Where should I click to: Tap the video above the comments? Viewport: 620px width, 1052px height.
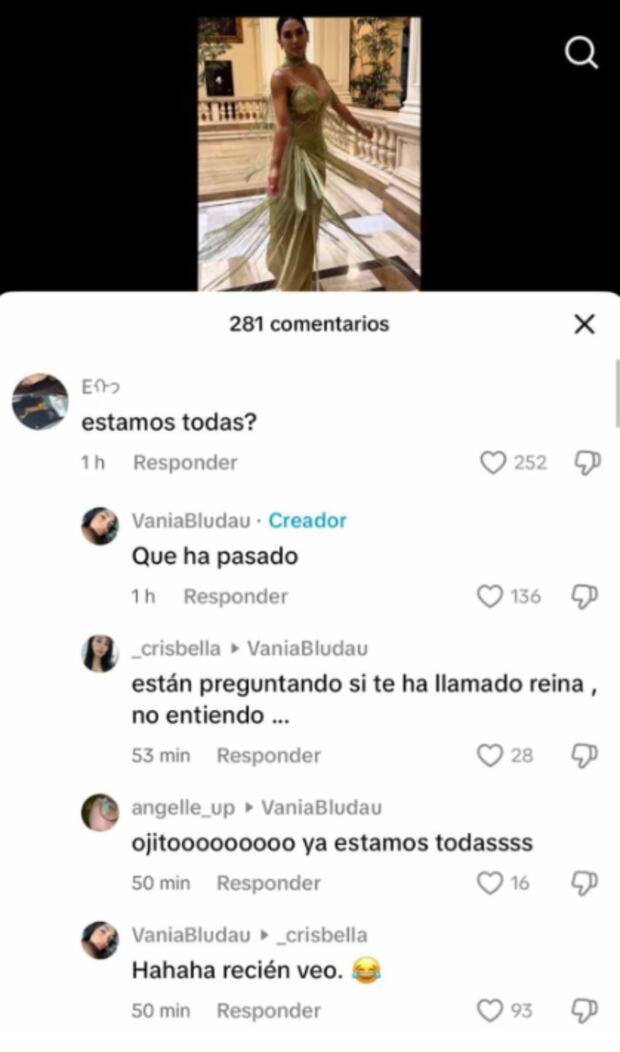(309, 153)
